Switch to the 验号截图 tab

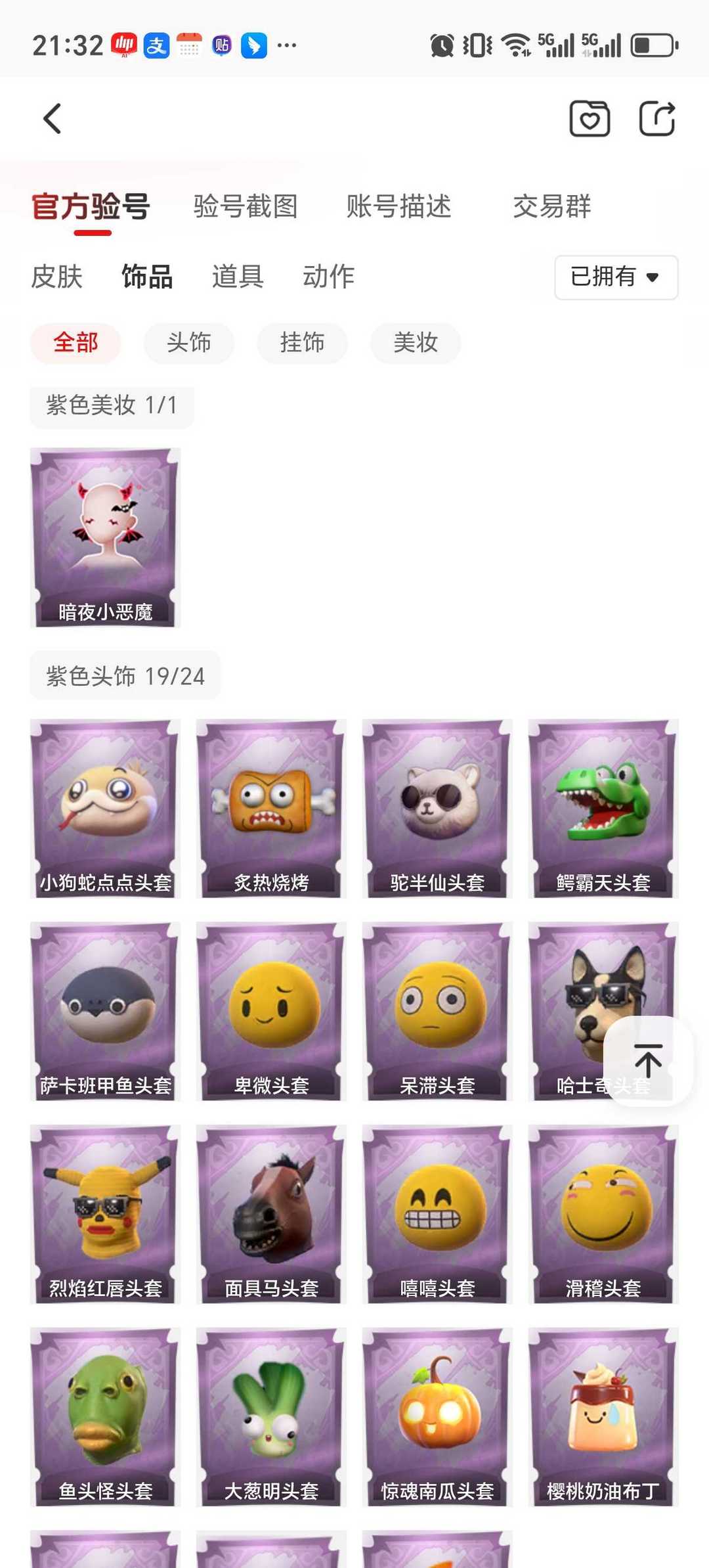(x=246, y=206)
